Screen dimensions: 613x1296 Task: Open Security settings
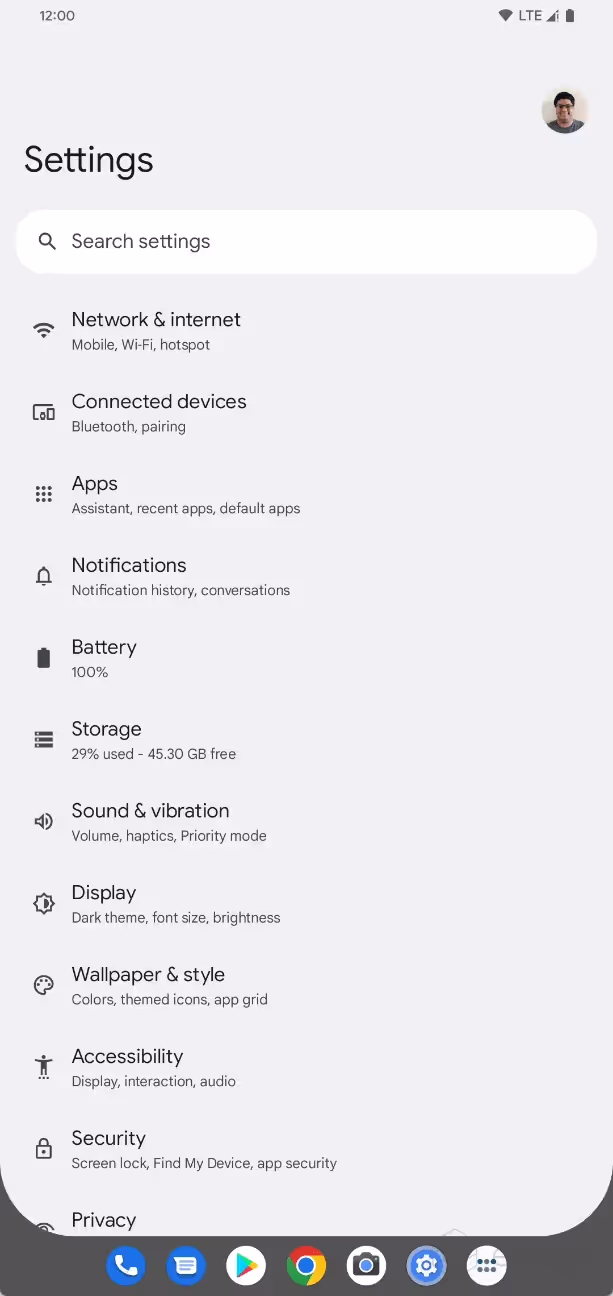click(x=306, y=1151)
